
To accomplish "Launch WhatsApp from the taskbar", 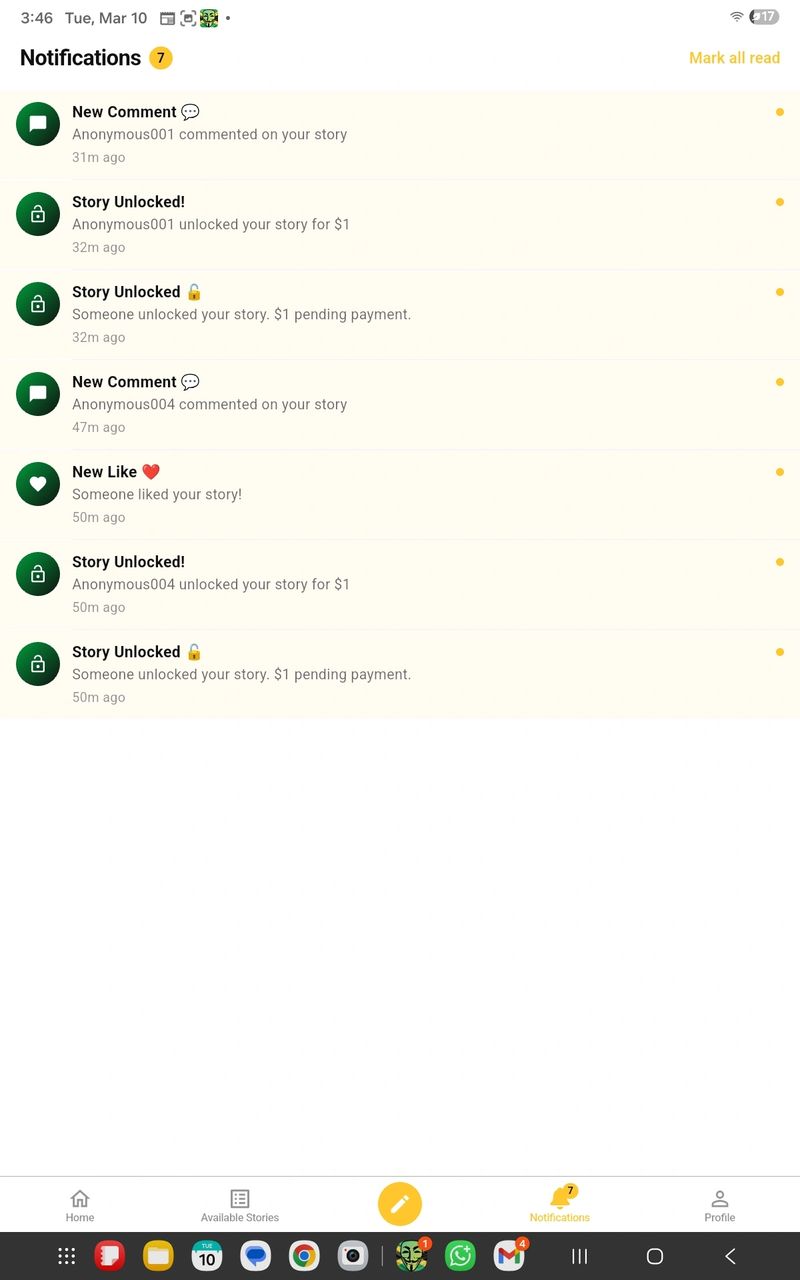I will coord(460,1256).
